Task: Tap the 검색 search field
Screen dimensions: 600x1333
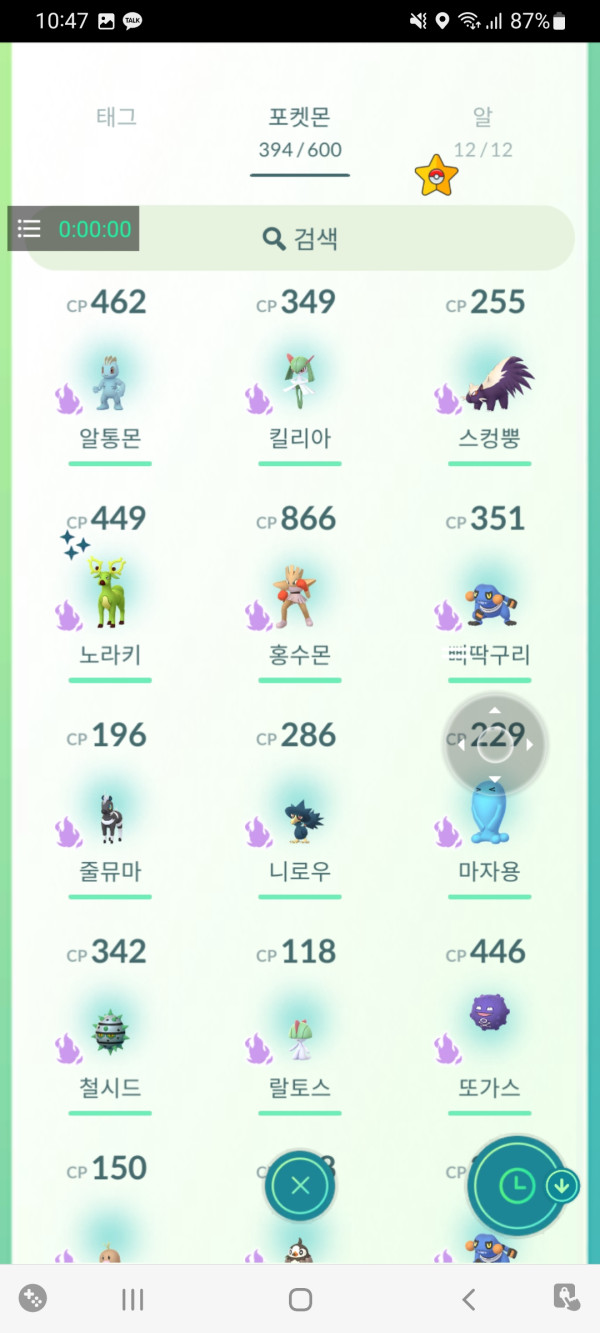Action: 300,238
